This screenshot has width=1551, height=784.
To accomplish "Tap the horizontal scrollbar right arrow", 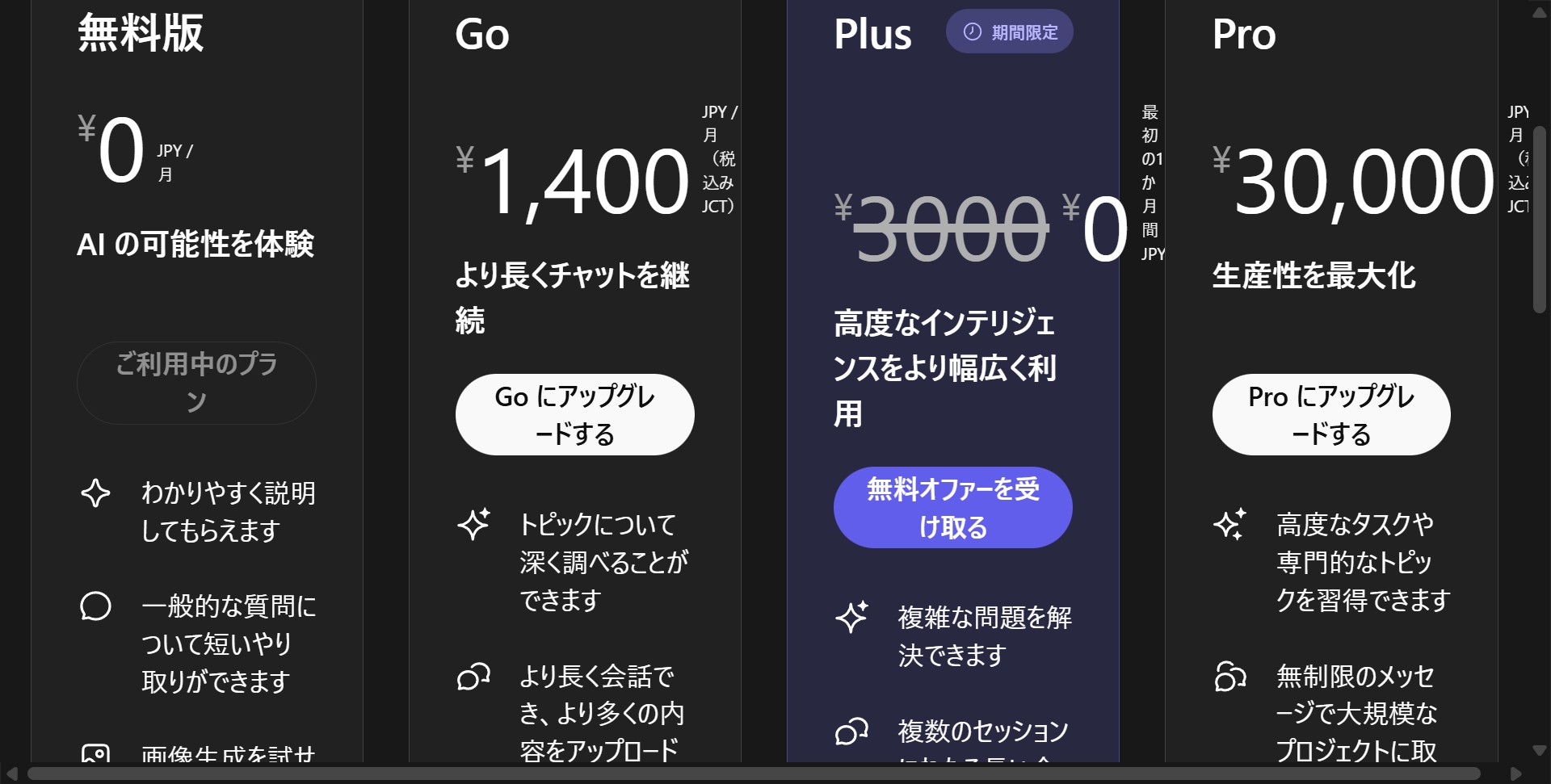I will click(1515, 774).
